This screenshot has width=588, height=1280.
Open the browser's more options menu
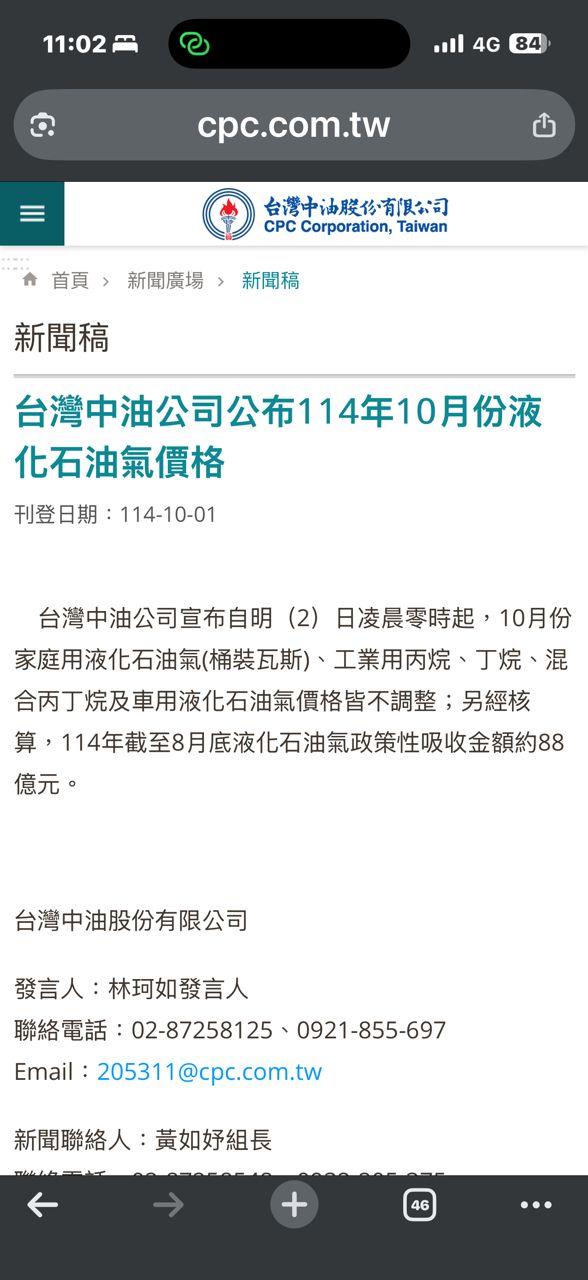pos(536,1205)
